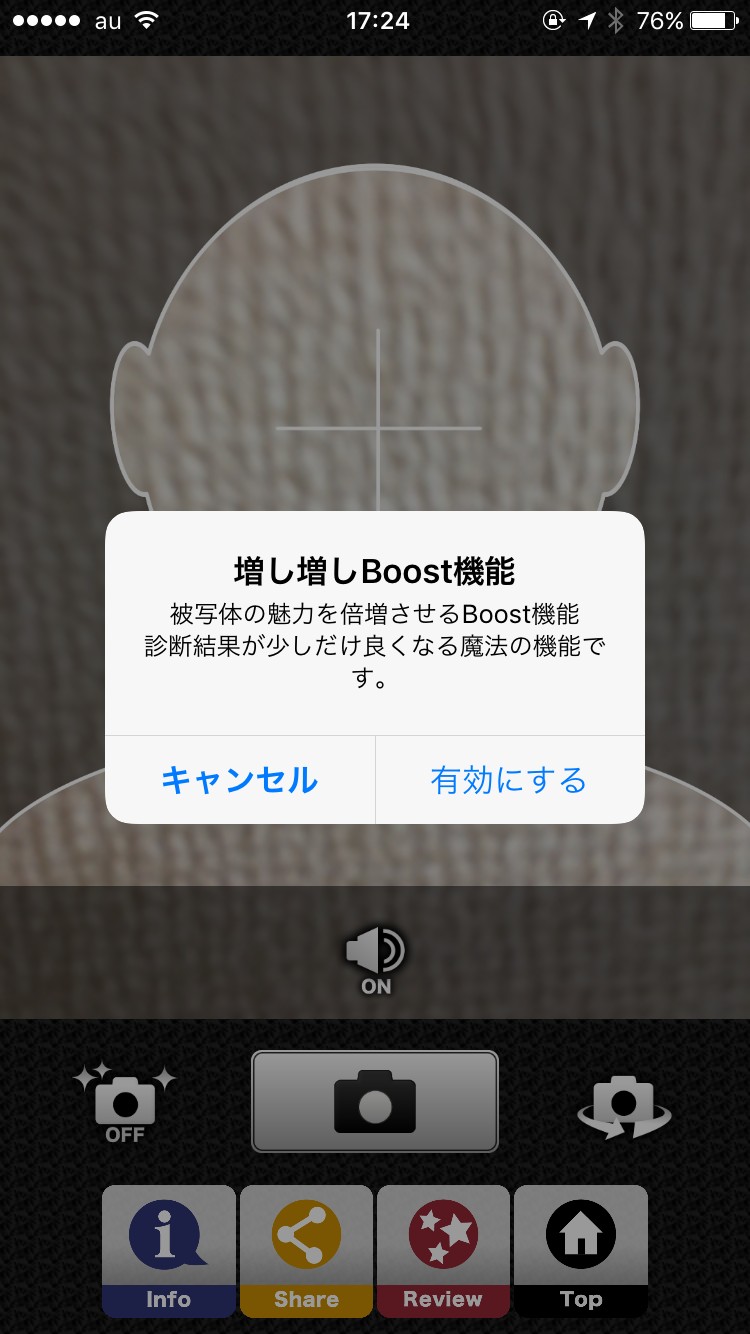This screenshot has width=750, height=1334.
Task: Choose 有効にする to enable Boost
Action: (x=509, y=780)
